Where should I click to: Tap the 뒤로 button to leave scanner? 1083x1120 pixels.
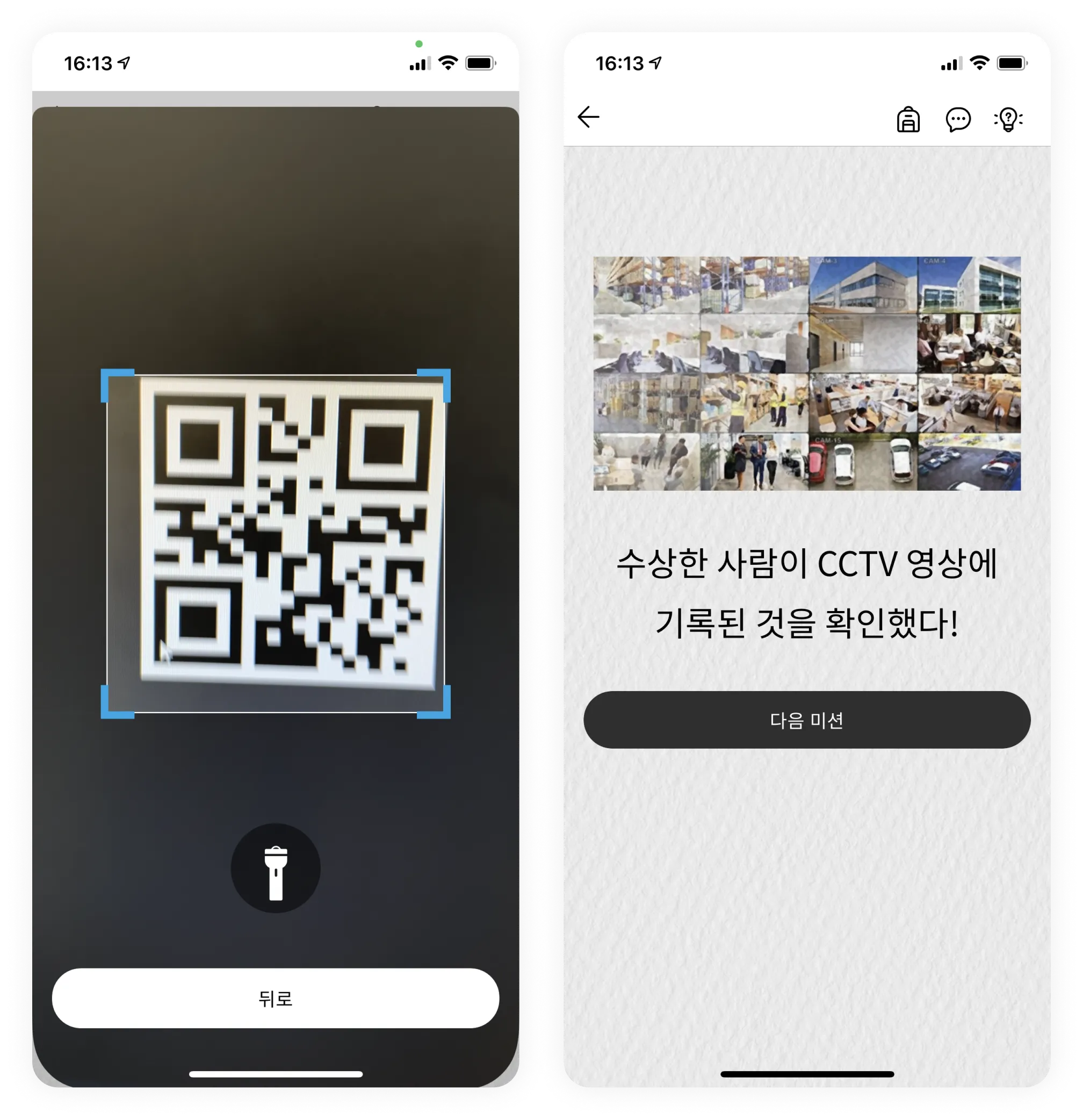[x=276, y=999]
